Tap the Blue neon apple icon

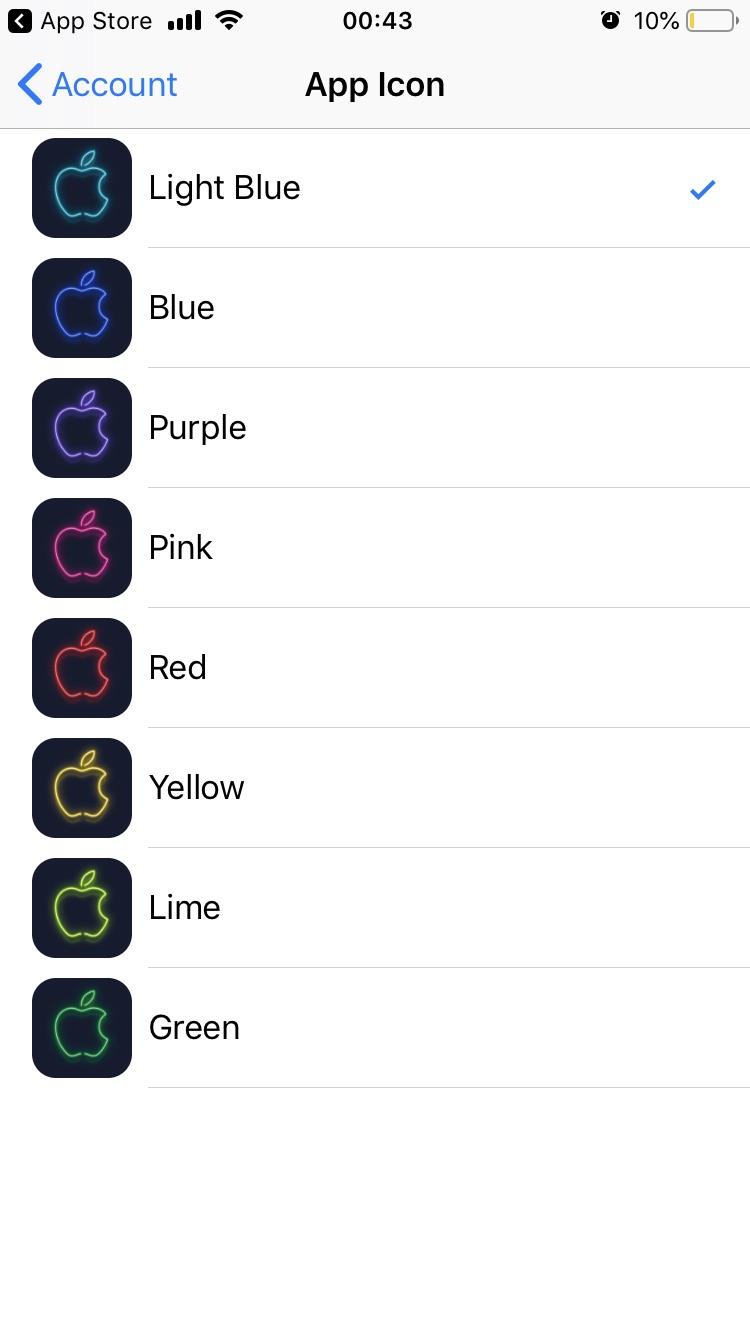82,308
